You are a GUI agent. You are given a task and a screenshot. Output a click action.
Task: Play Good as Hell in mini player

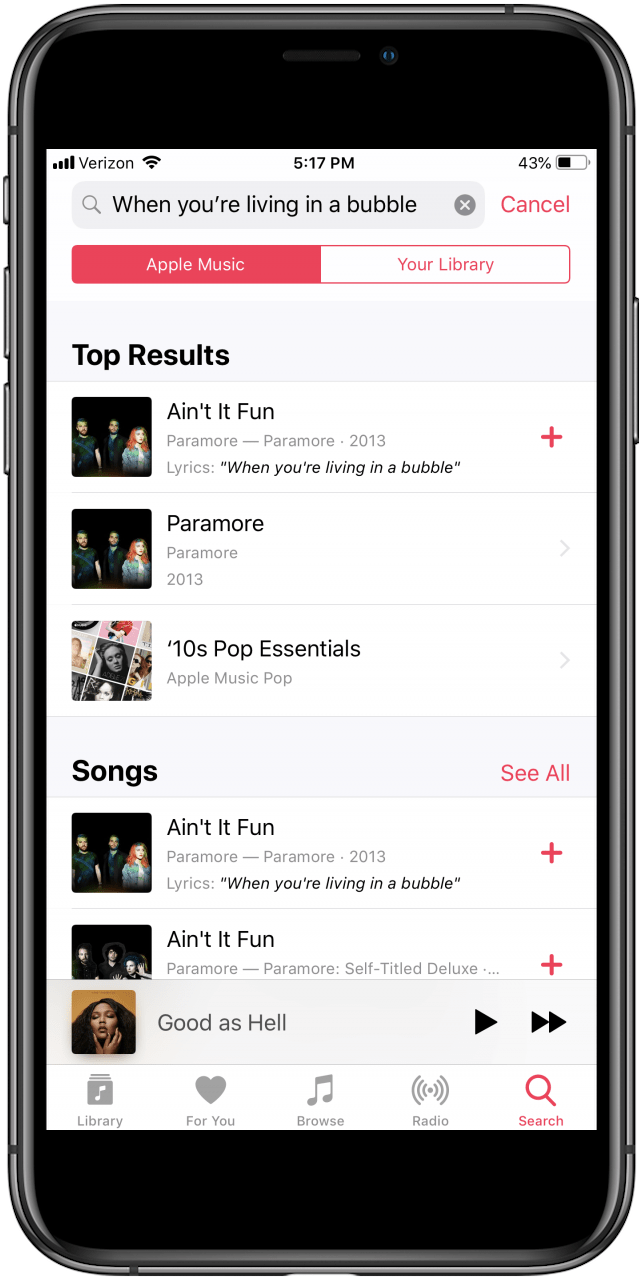coord(485,1022)
